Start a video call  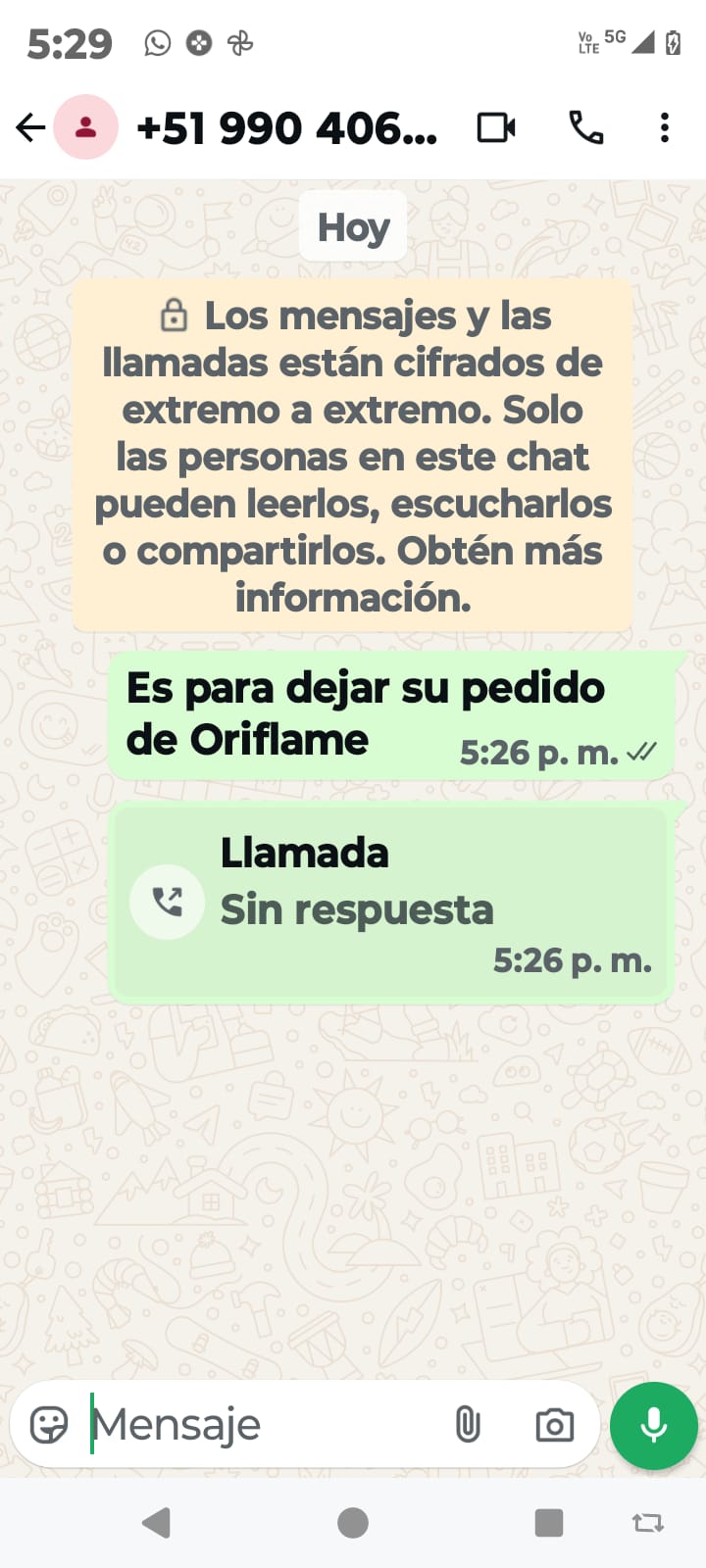click(496, 128)
